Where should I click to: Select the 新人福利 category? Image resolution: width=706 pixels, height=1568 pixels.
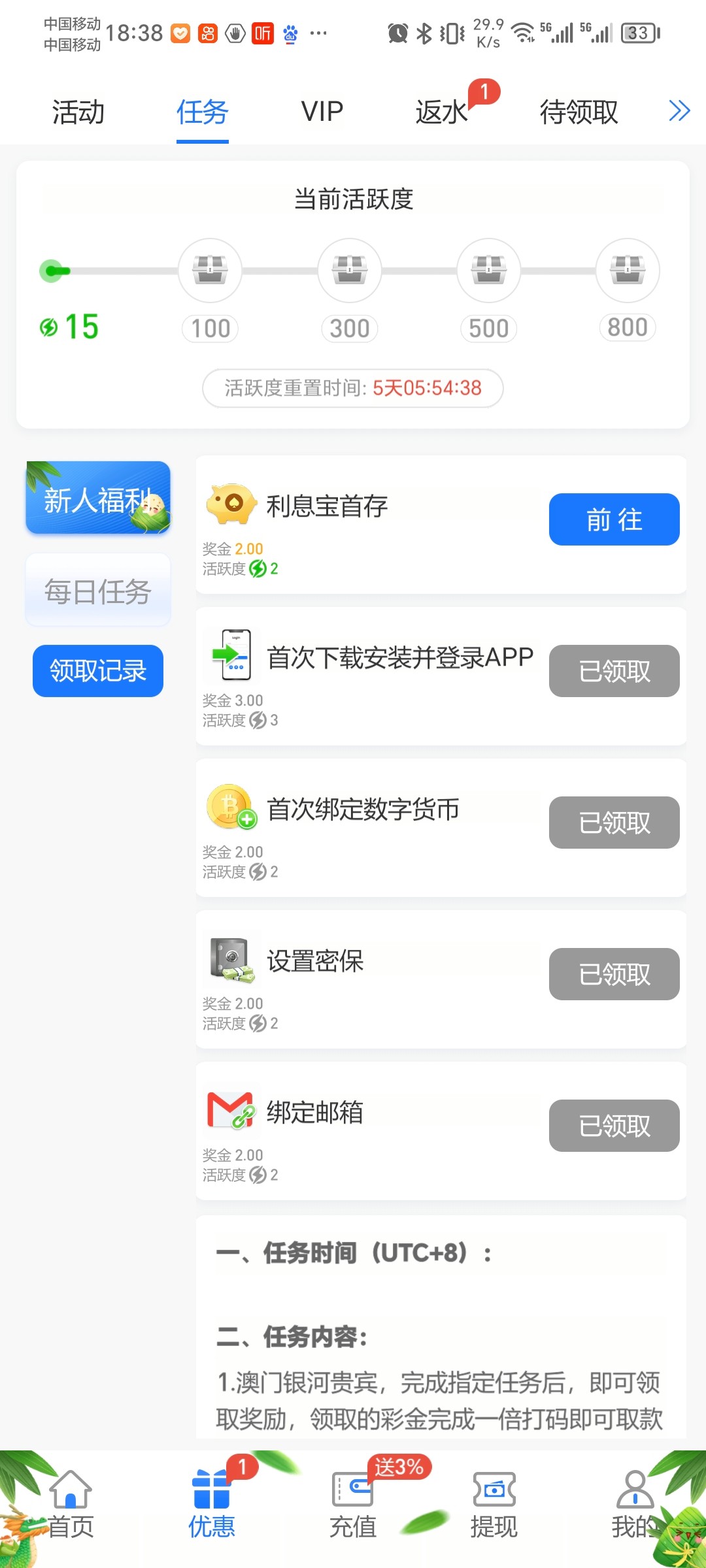pos(98,498)
